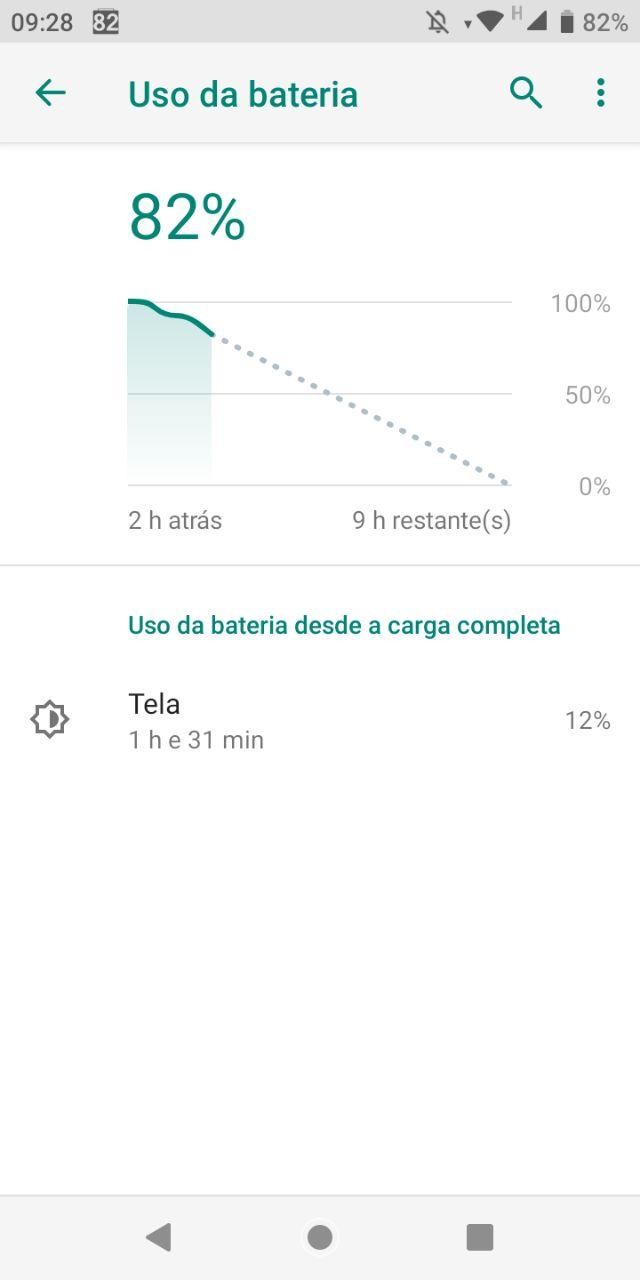Open the three-dot overflow menu
This screenshot has width=640, height=1280.
(600, 93)
